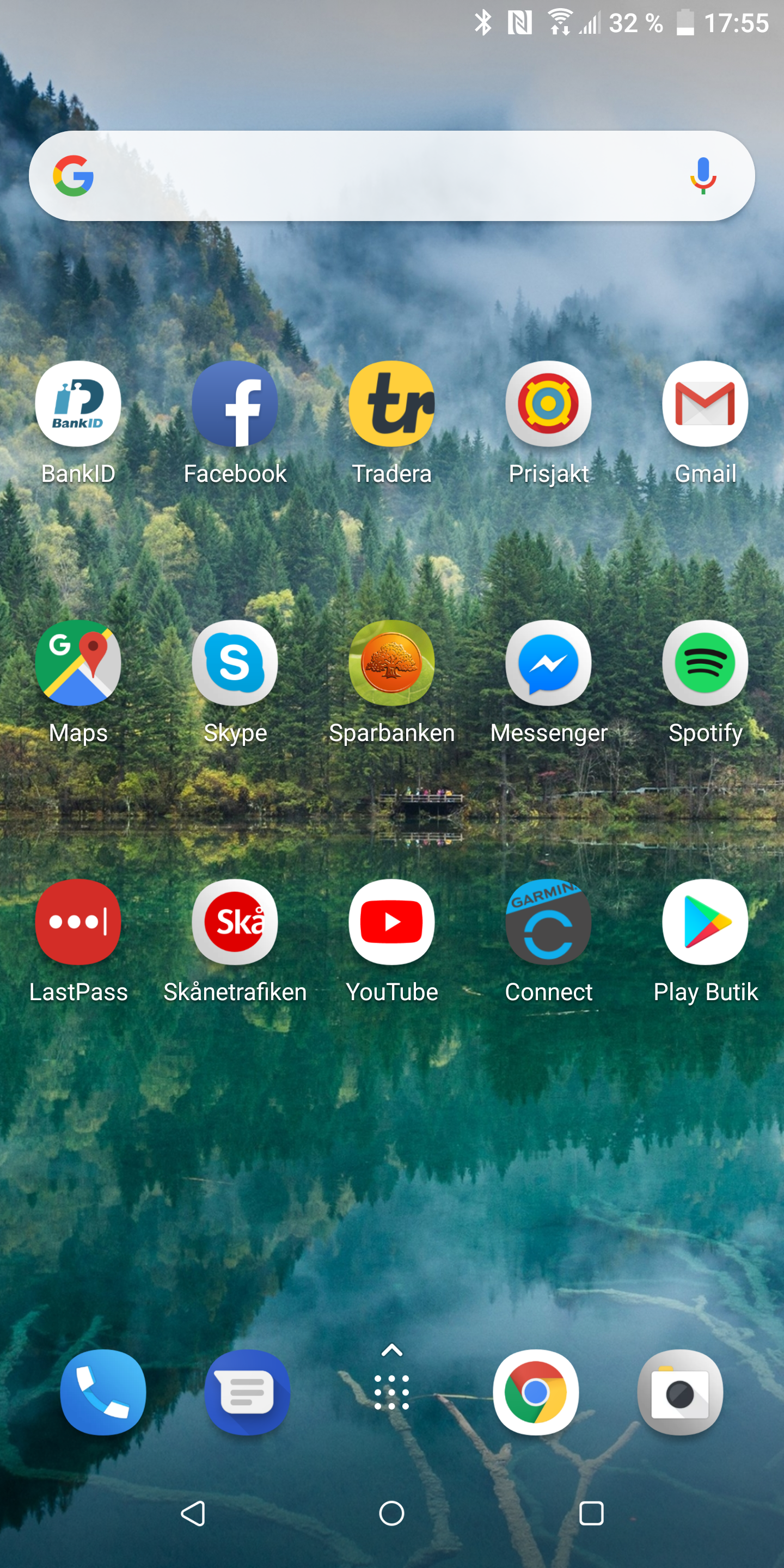
Task: Start voice search with the microphone
Action: pos(702,176)
